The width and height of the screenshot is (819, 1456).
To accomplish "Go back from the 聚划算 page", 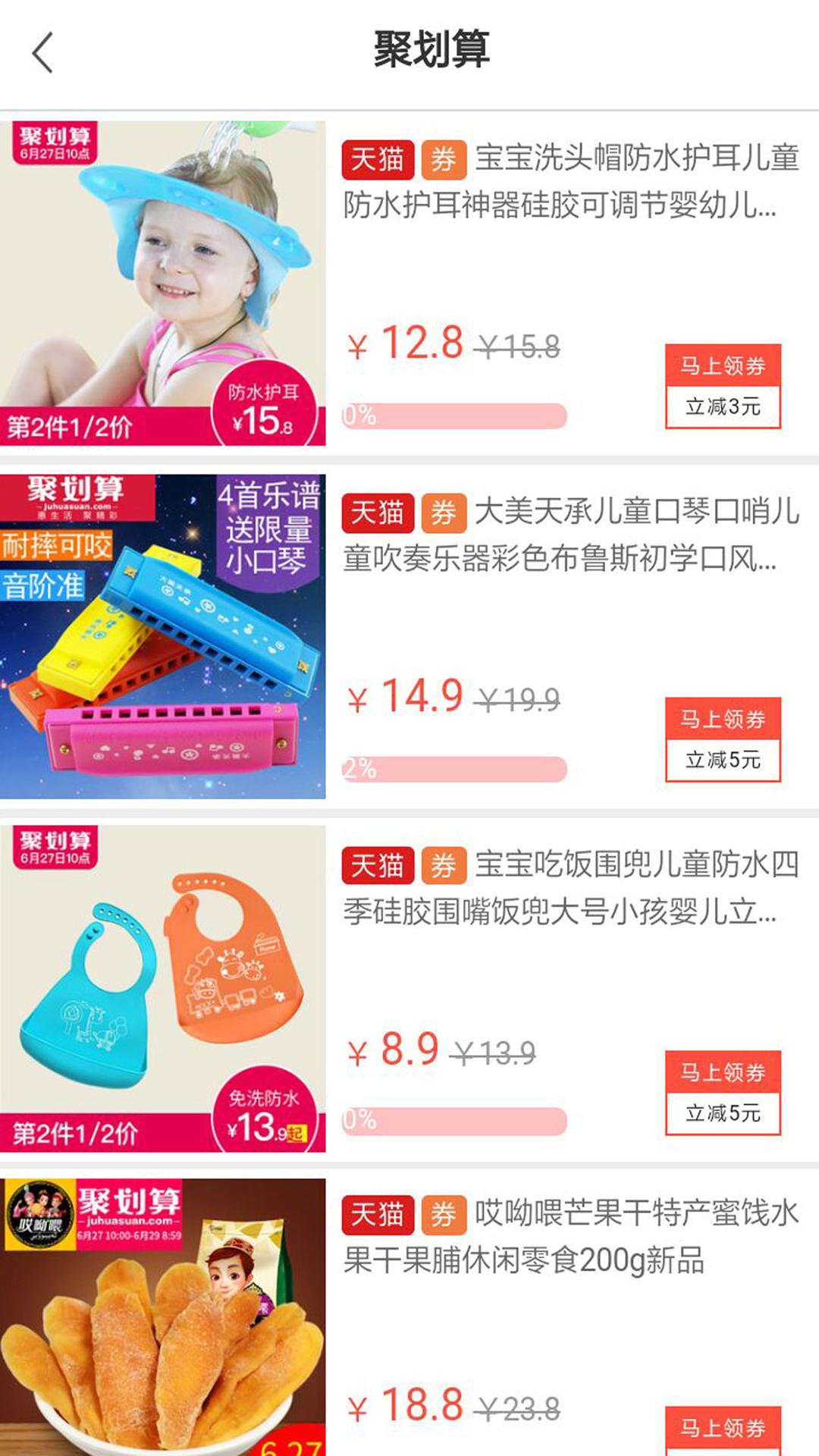I will [43, 52].
